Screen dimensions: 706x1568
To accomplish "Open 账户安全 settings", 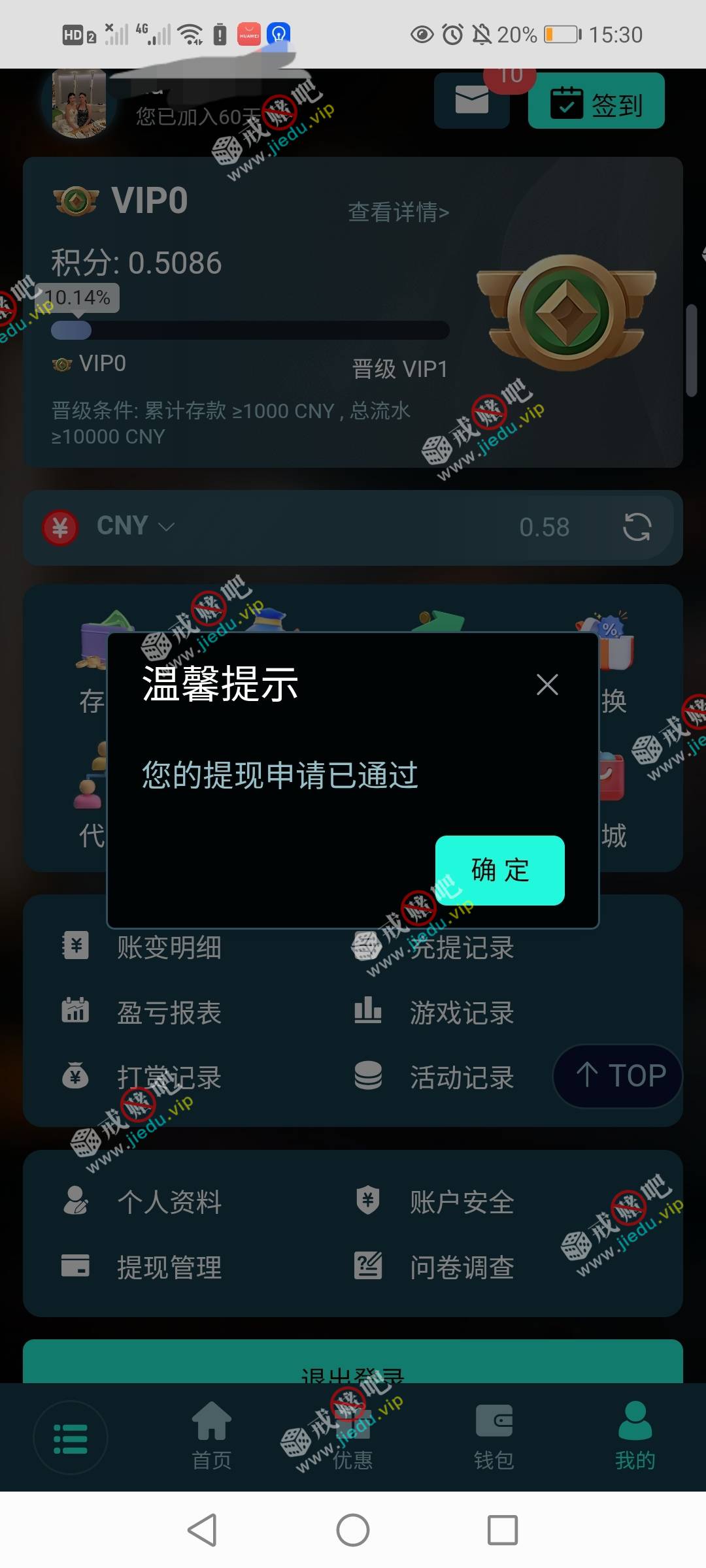I will coord(462,1202).
